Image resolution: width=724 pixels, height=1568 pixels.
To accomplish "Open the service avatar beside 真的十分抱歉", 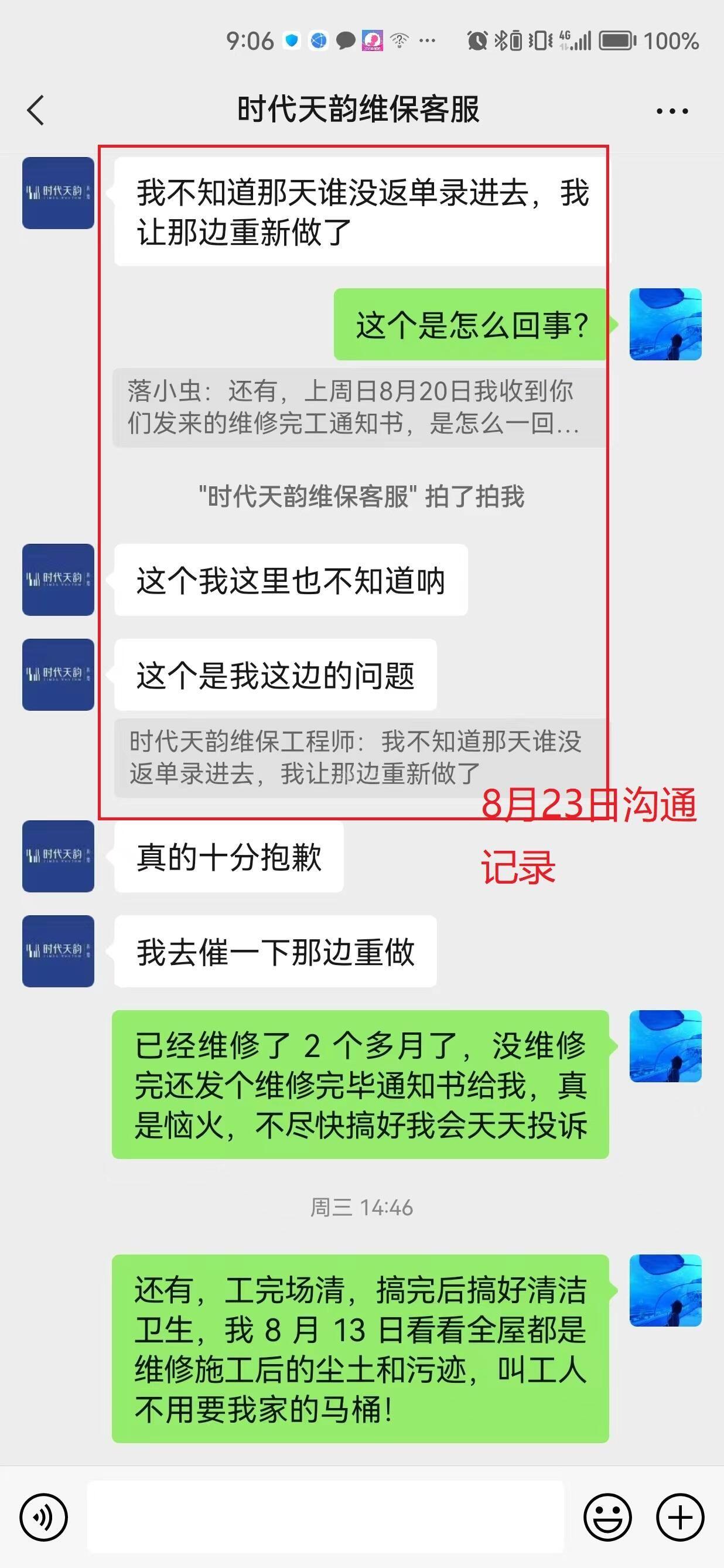I will (59, 856).
